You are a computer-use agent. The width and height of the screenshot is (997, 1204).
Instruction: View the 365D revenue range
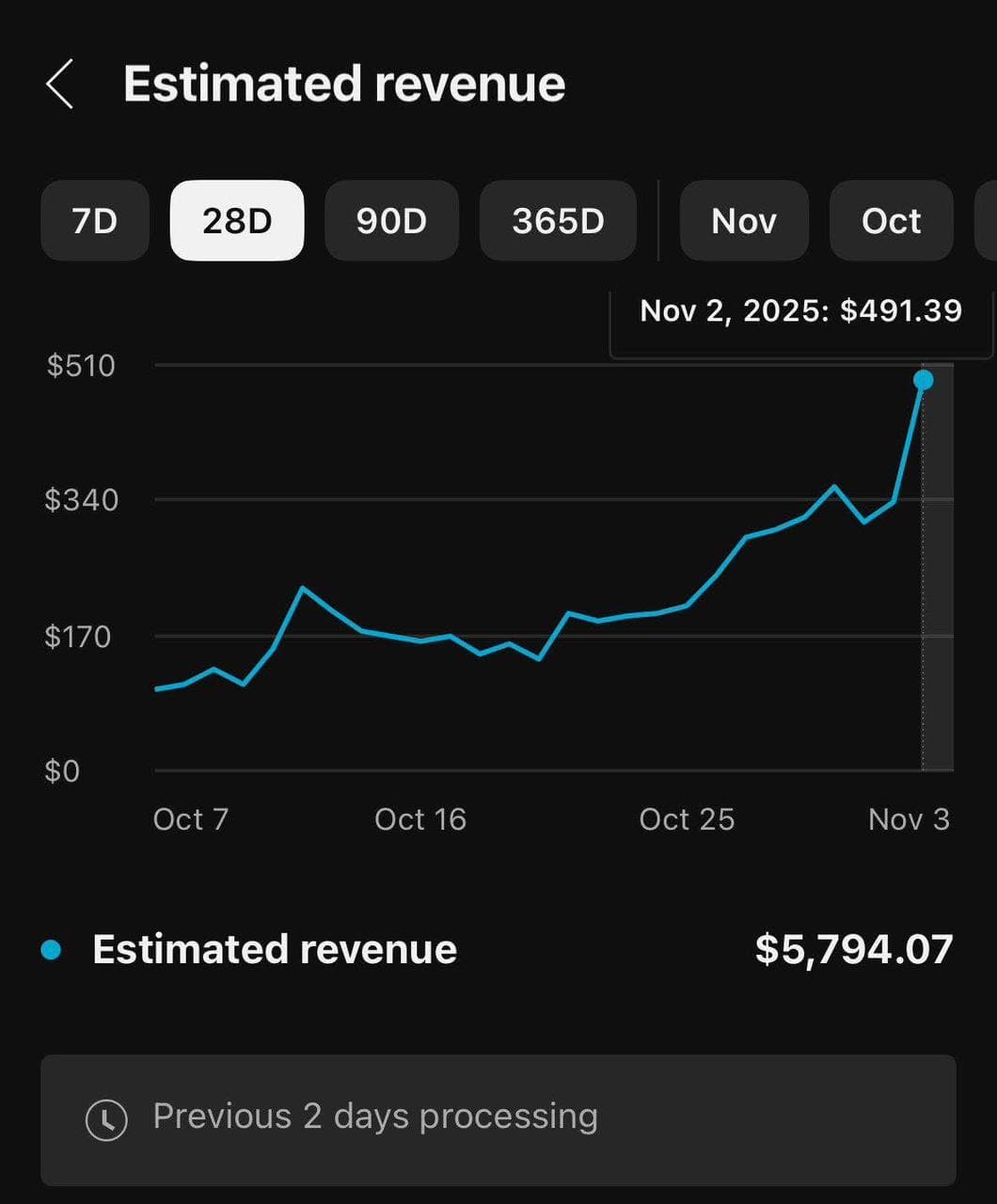coord(558,221)
